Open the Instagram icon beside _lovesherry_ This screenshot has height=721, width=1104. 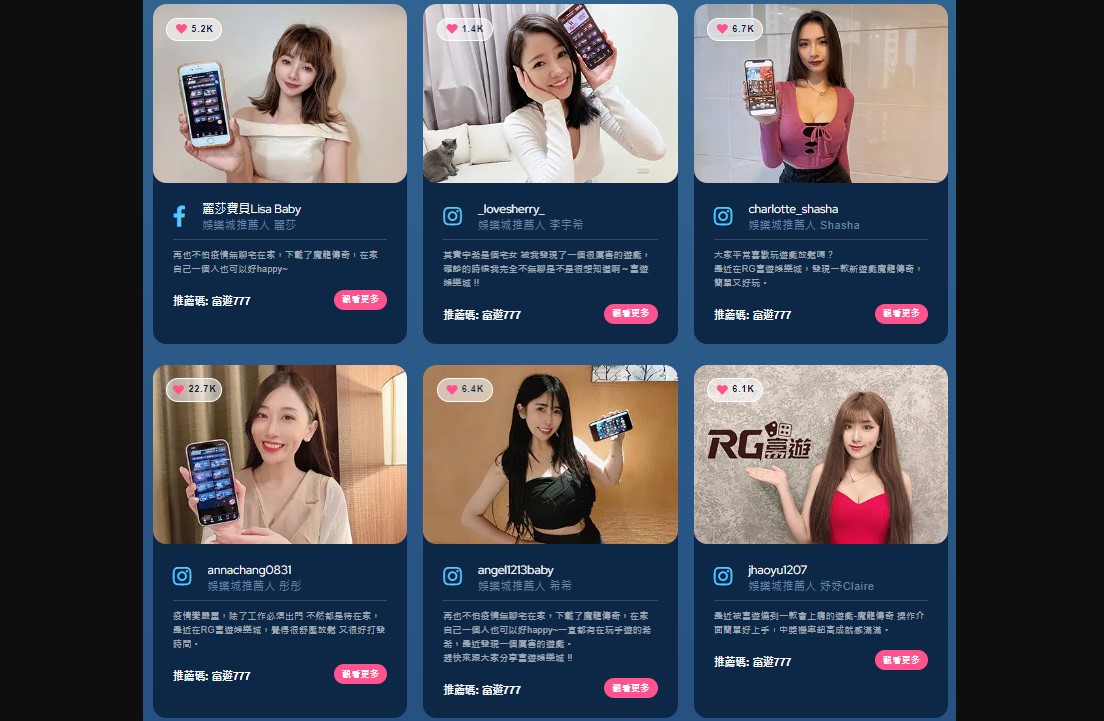pyautogui.click(x=452, y=216)
